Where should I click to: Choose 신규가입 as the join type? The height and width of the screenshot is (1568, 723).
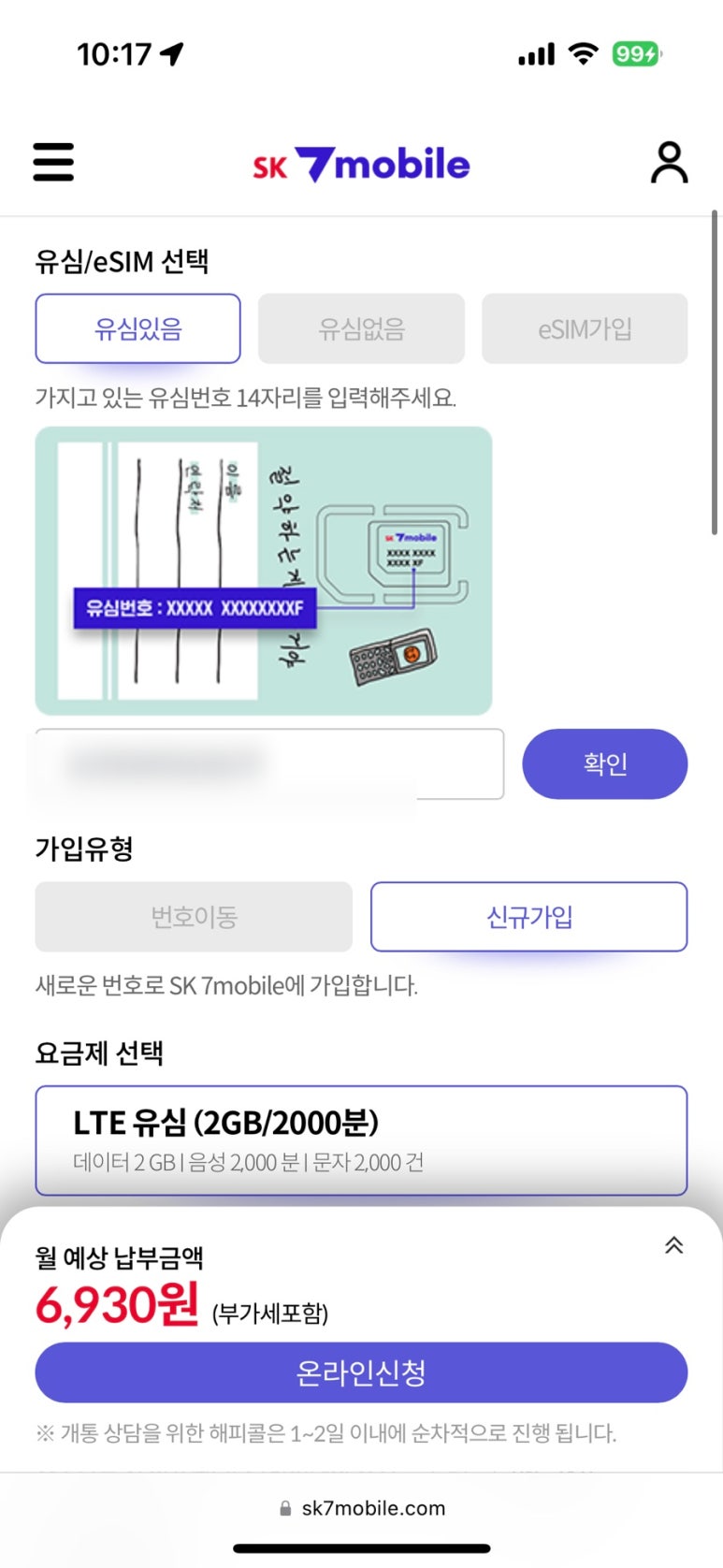click(528, 917)
